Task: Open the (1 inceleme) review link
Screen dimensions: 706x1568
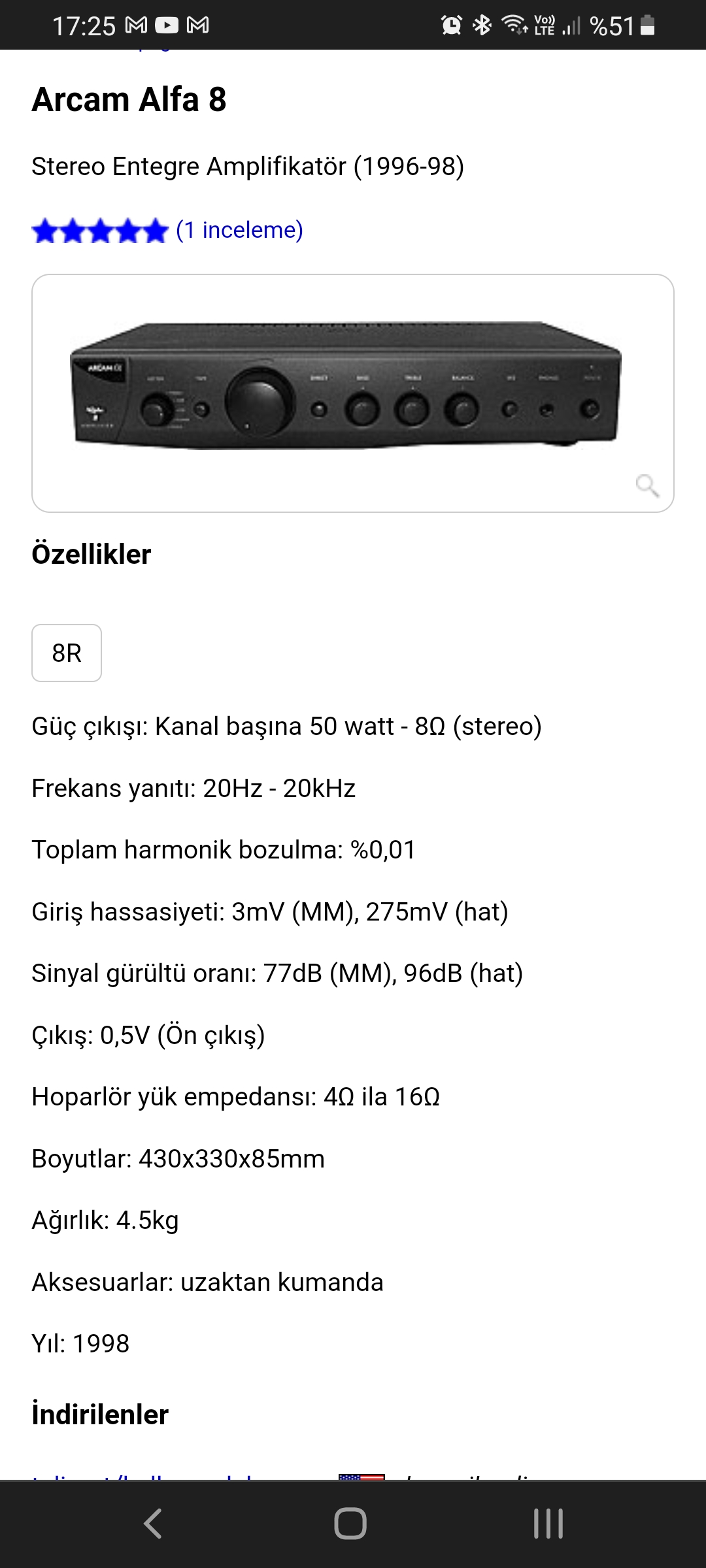Action: 239,230
